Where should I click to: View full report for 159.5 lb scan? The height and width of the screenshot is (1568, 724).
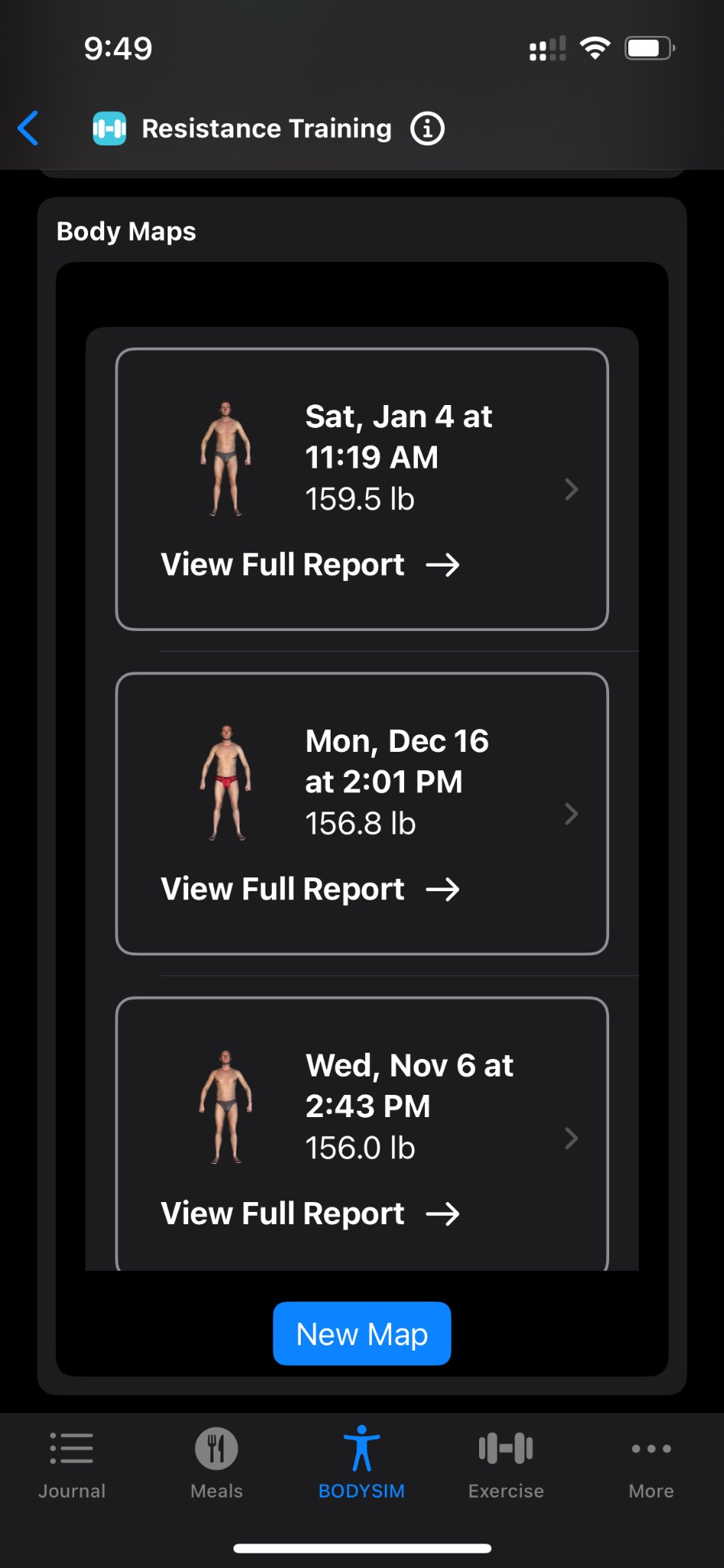310,565
